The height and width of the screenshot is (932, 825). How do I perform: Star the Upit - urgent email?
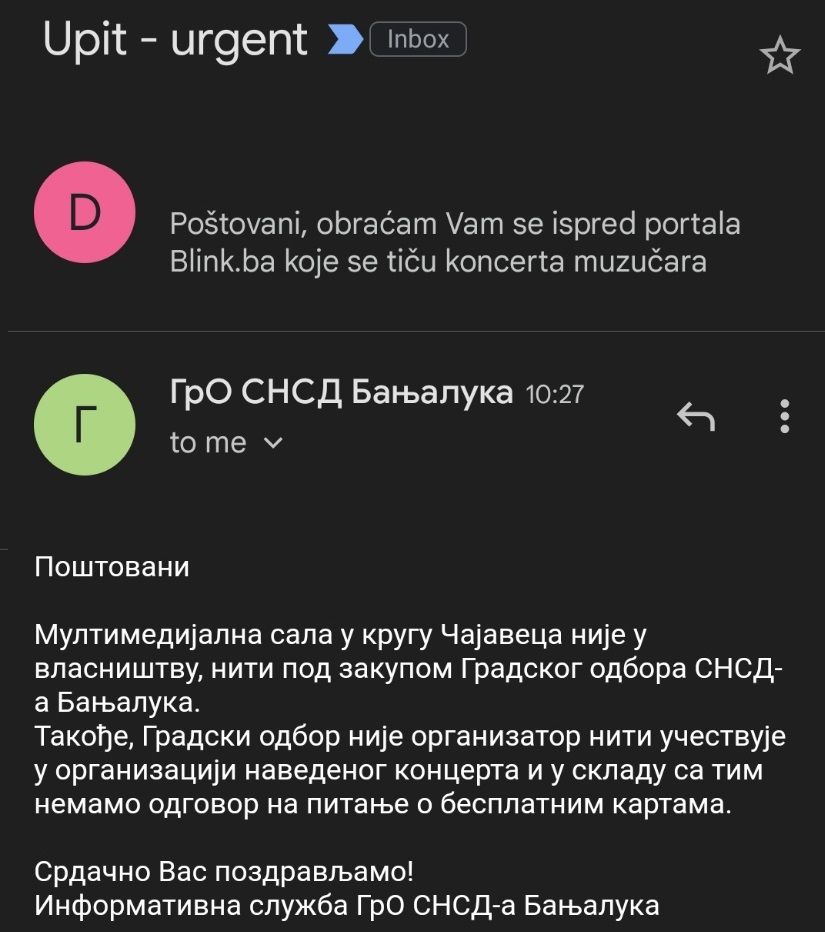click(x=780, y=56)
